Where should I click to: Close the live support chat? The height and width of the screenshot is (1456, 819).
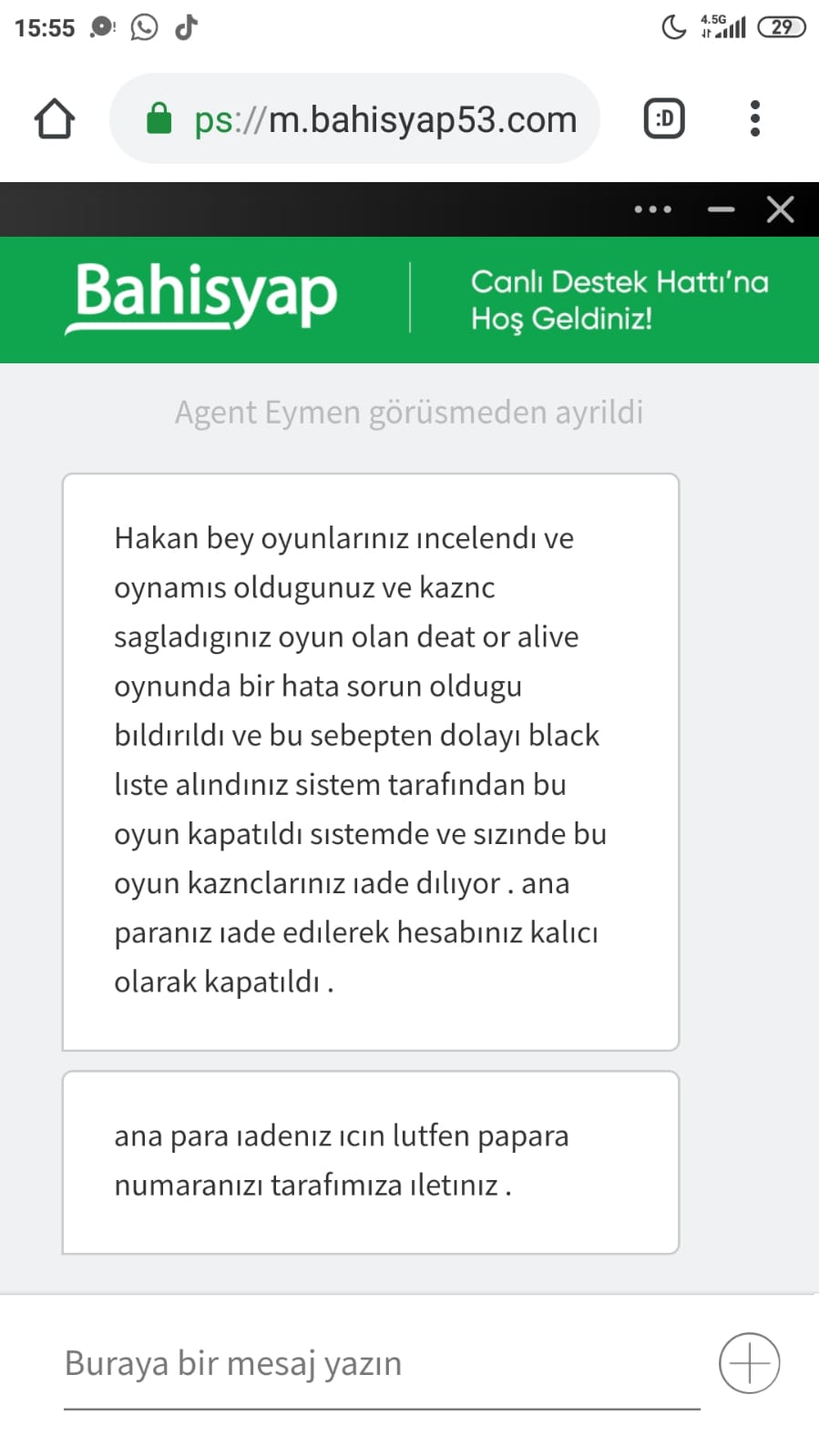(780, 210)
